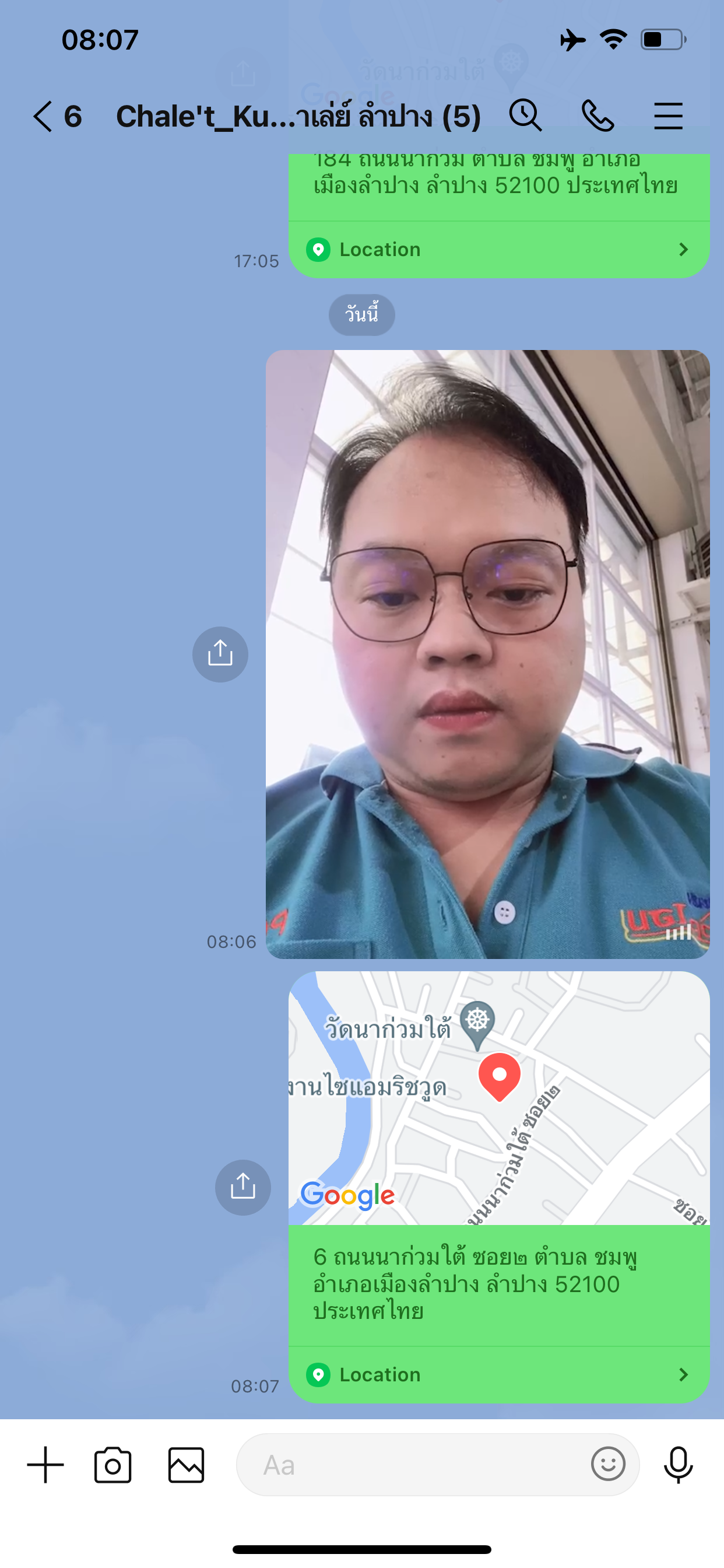Open the photo gallery picker
The width and height of the screenshot is (724, 1568).
[x=186, y=1465]
